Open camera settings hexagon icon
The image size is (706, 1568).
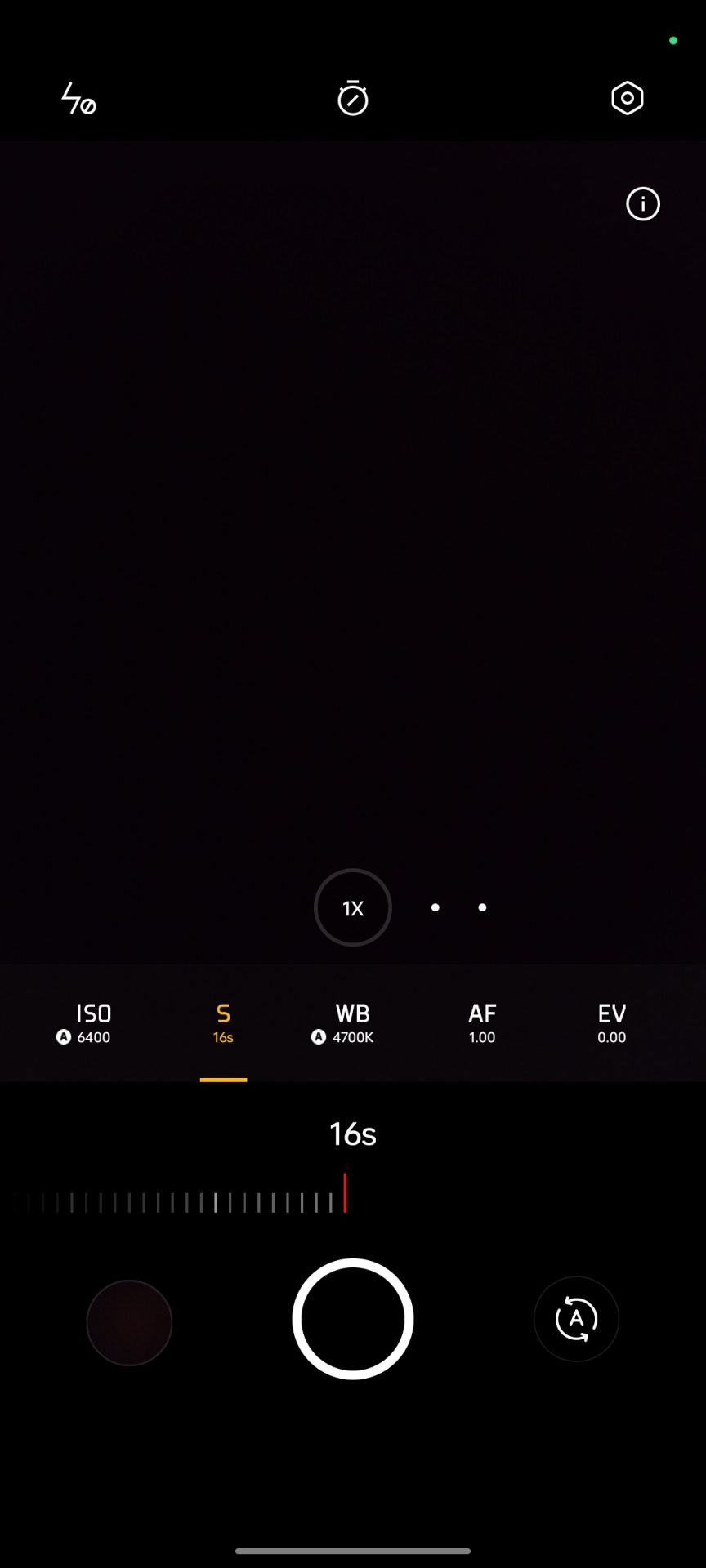click(x=627, y=99)
